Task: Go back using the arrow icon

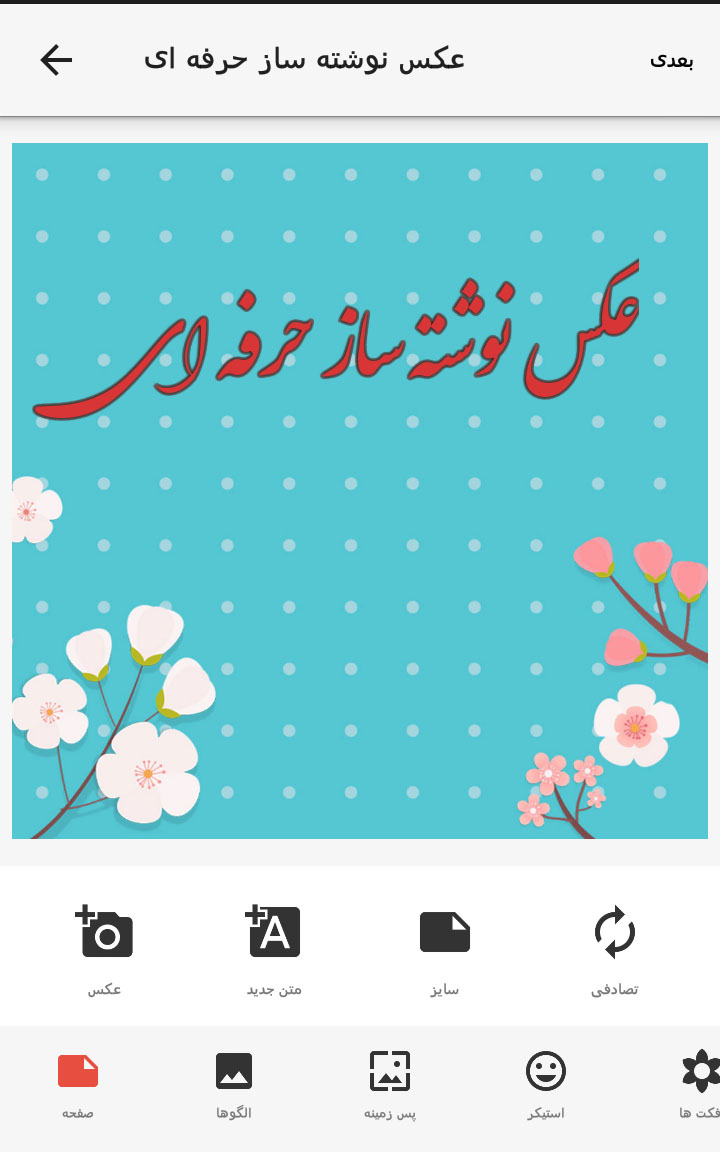Action: coord(56,60)
